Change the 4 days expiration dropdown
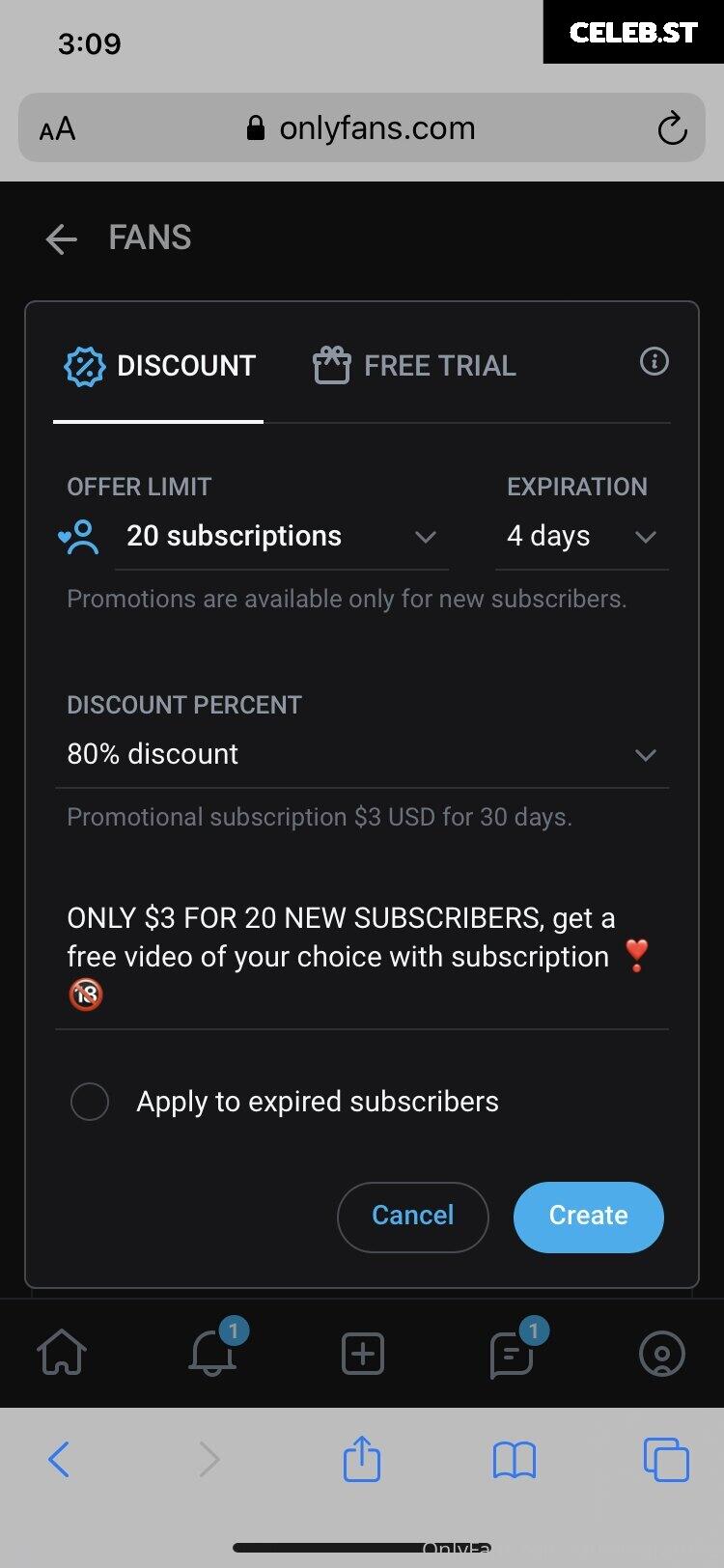 pos(582,537)
